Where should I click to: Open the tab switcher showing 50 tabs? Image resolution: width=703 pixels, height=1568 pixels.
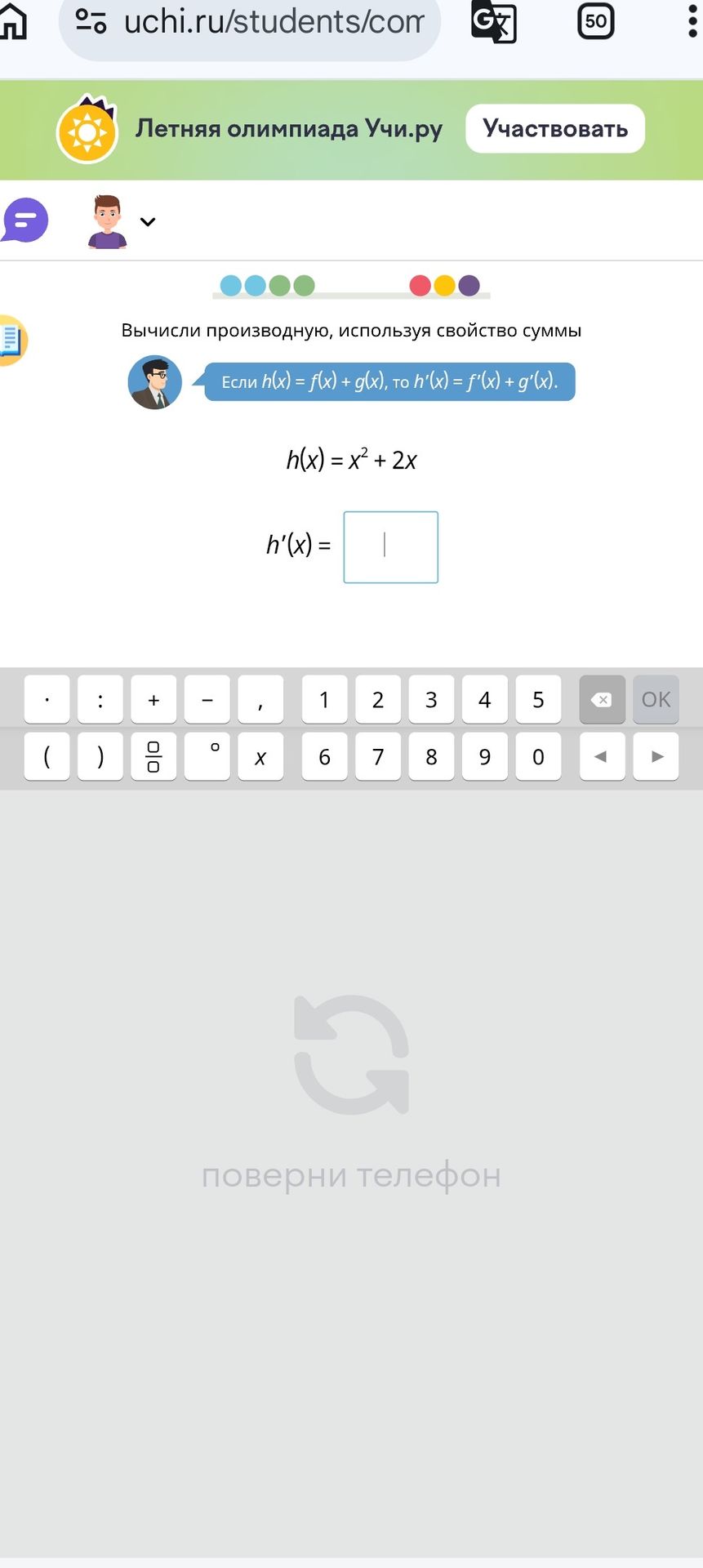(x=596, y=21)
